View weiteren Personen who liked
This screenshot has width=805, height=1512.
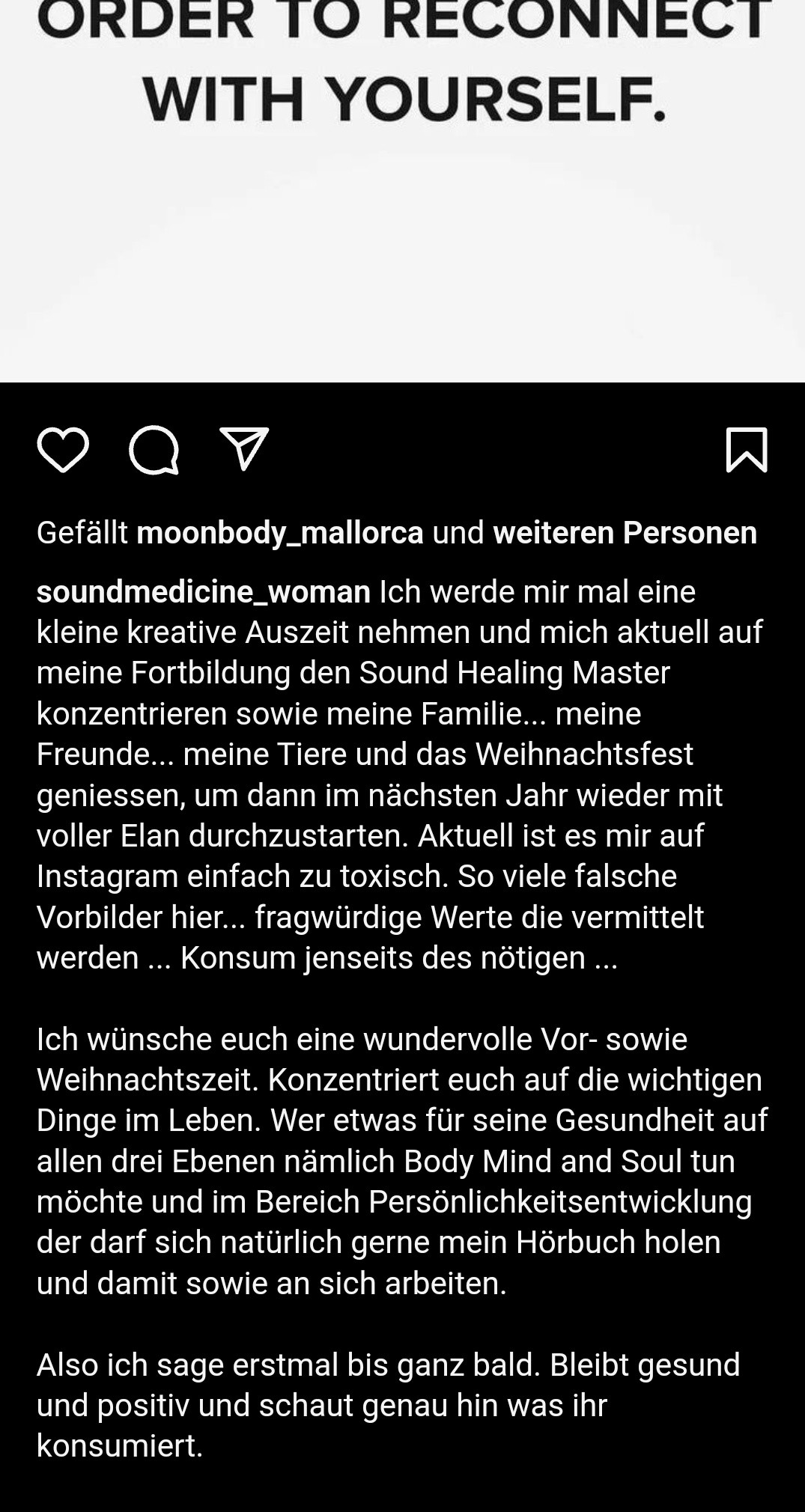point(625,533)
